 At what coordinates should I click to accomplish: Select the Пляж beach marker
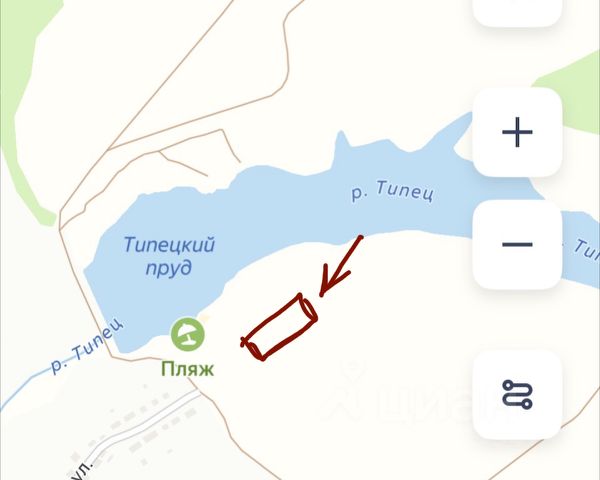pyautogui.click(x=187, y=334)
